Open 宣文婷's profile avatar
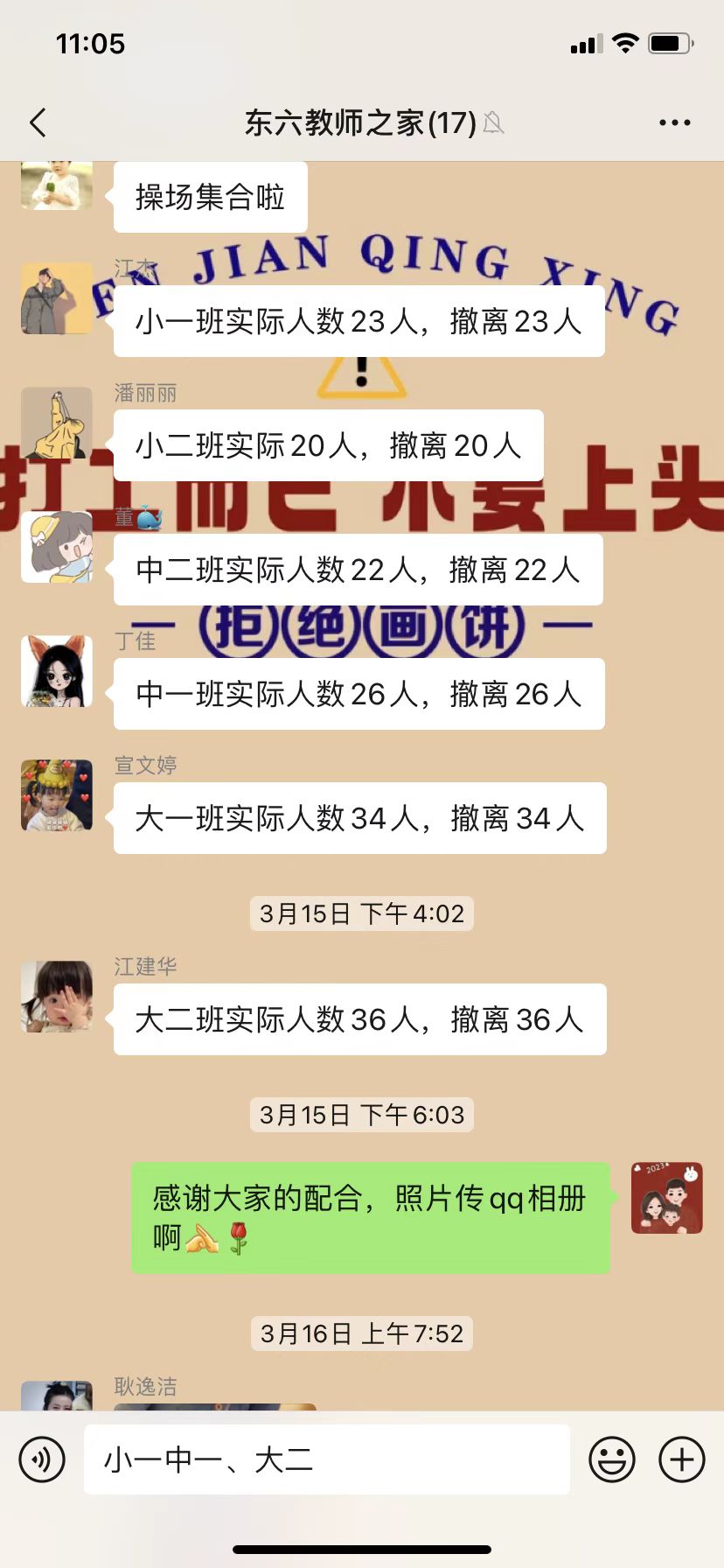Image resolution: width=724 pixels, height=1568 pixels. point(57,795)
